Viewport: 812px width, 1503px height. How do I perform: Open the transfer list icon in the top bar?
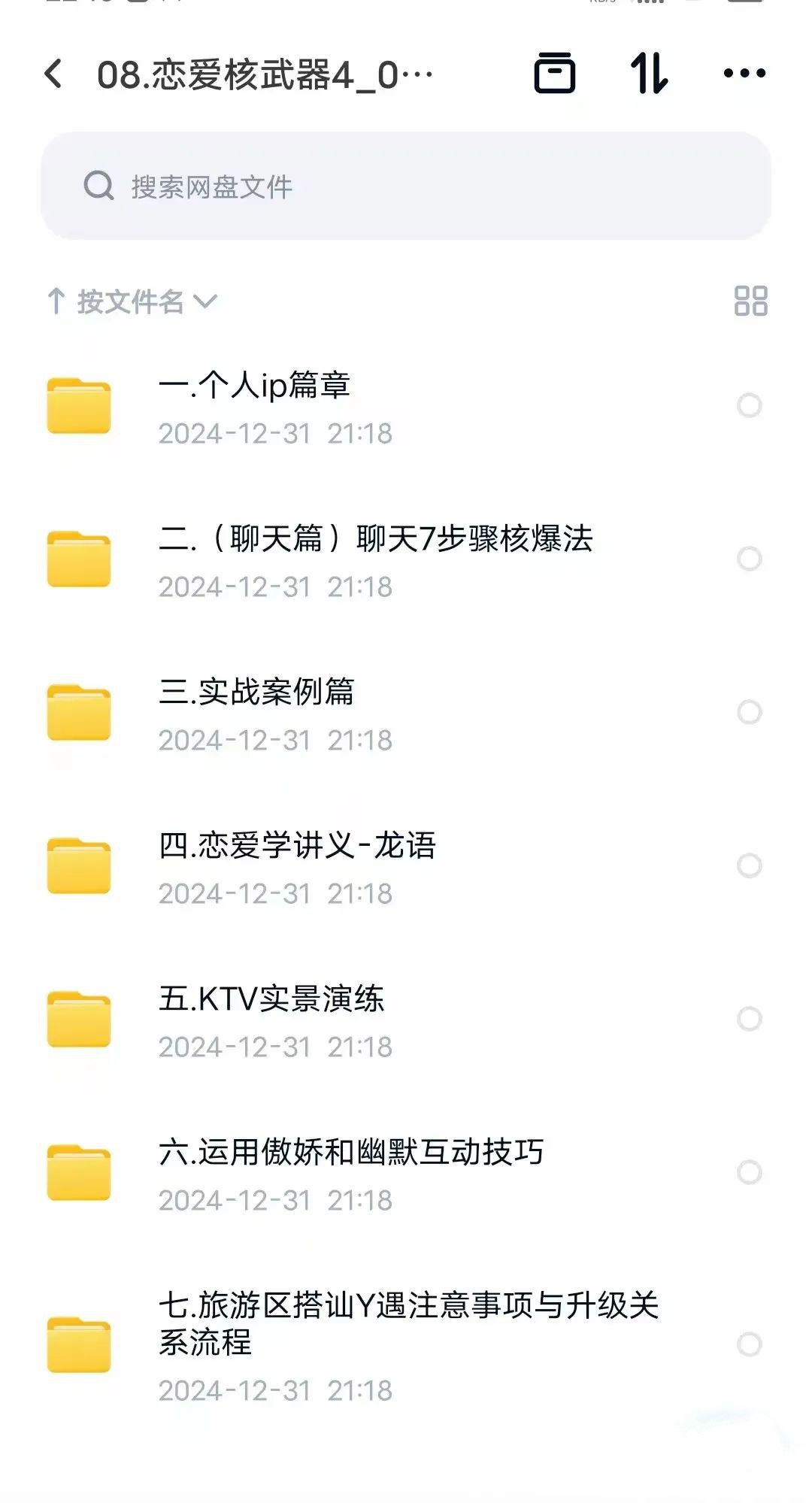555,74
